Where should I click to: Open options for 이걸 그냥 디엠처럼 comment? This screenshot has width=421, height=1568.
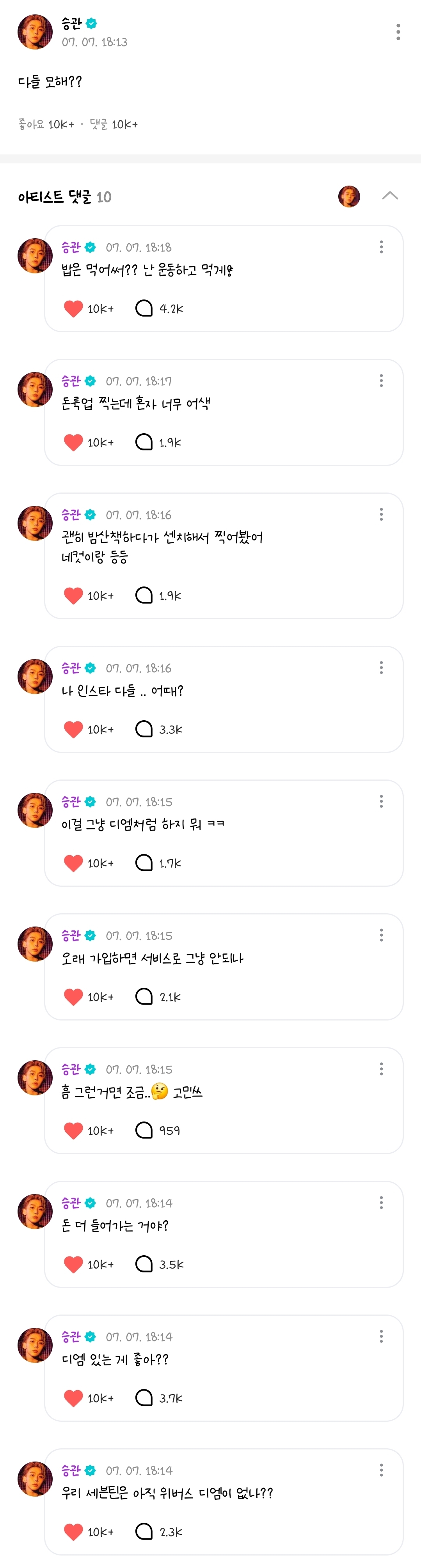click(x=382, y=801)
